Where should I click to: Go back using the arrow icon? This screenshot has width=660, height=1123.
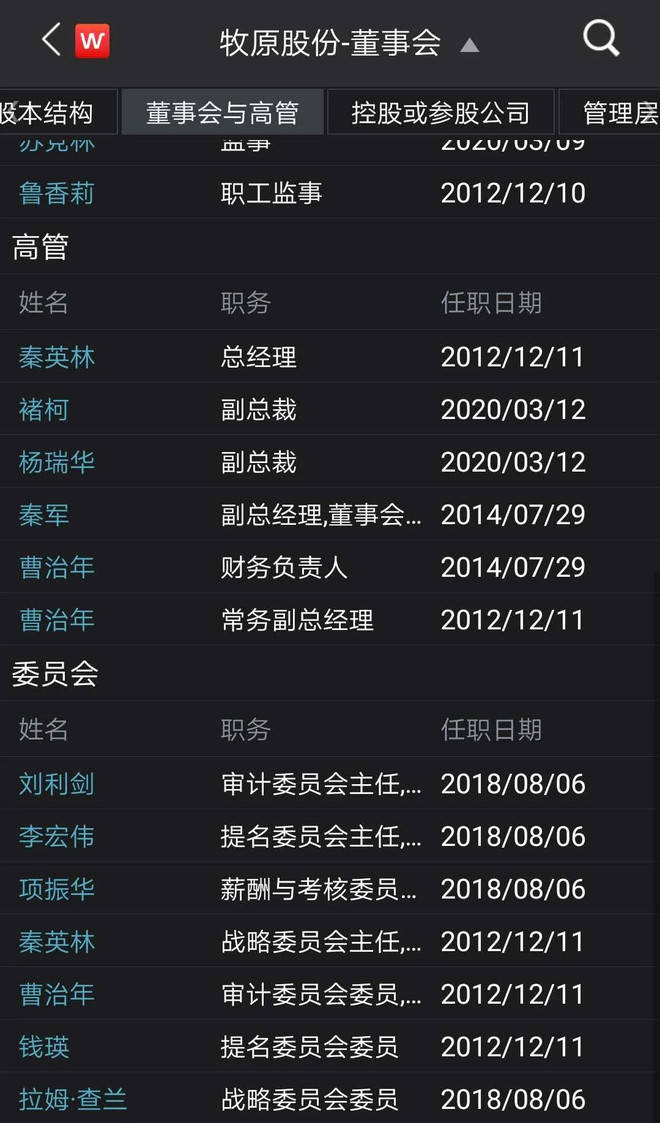[x=51, y=40]
